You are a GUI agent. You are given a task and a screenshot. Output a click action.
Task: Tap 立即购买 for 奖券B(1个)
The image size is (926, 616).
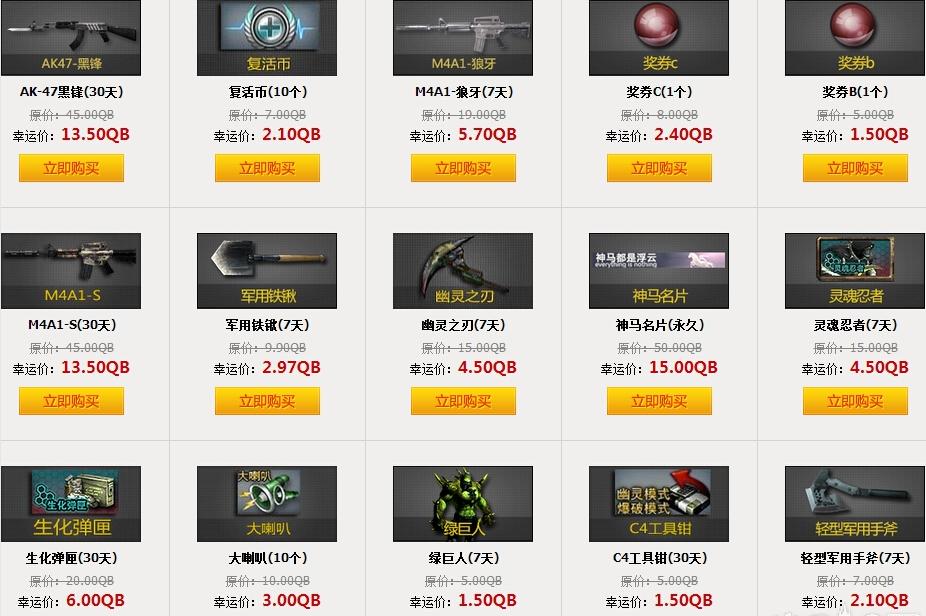pyautogui.click(x=855, y=168)
